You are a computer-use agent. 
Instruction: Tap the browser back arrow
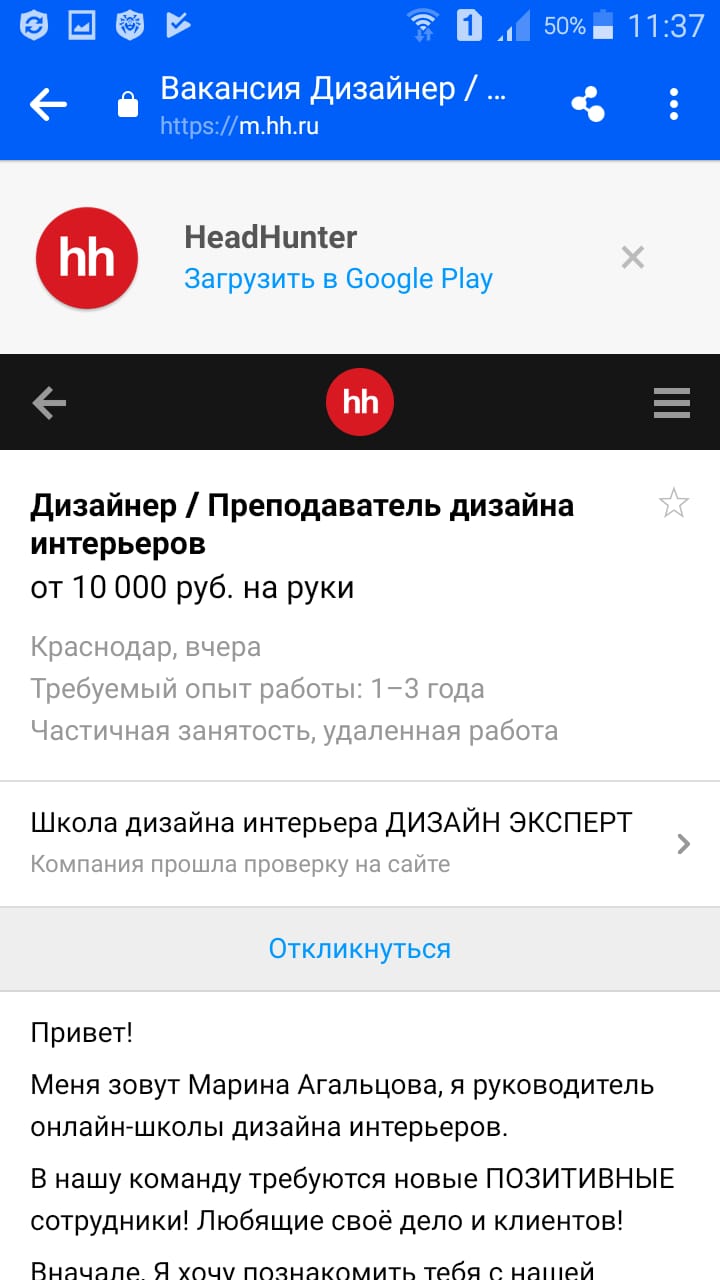click(48, 104)
